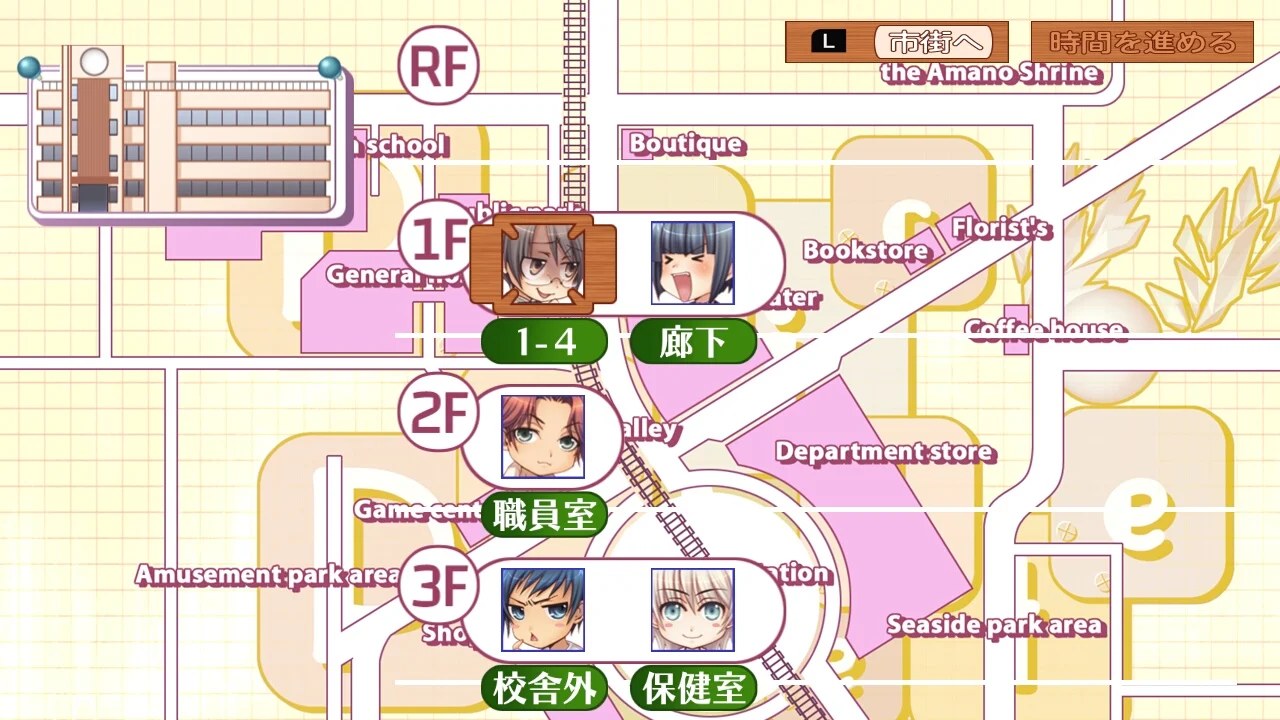Choose the blue-haired boy at 校舎外
This screenshot has height=720, width=1280.
(543, 610)
